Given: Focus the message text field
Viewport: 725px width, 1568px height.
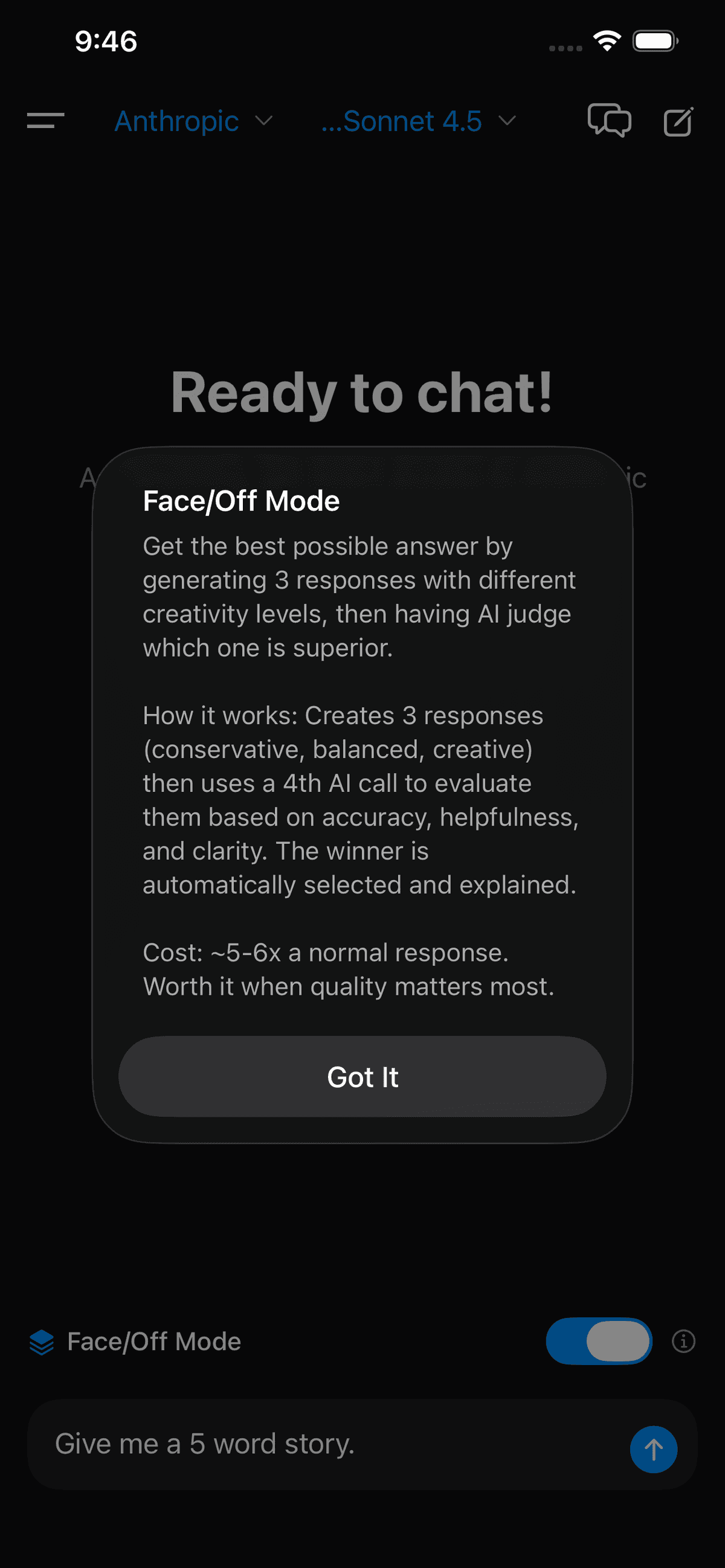Looking at the screenshot, I should (329, 1444).
